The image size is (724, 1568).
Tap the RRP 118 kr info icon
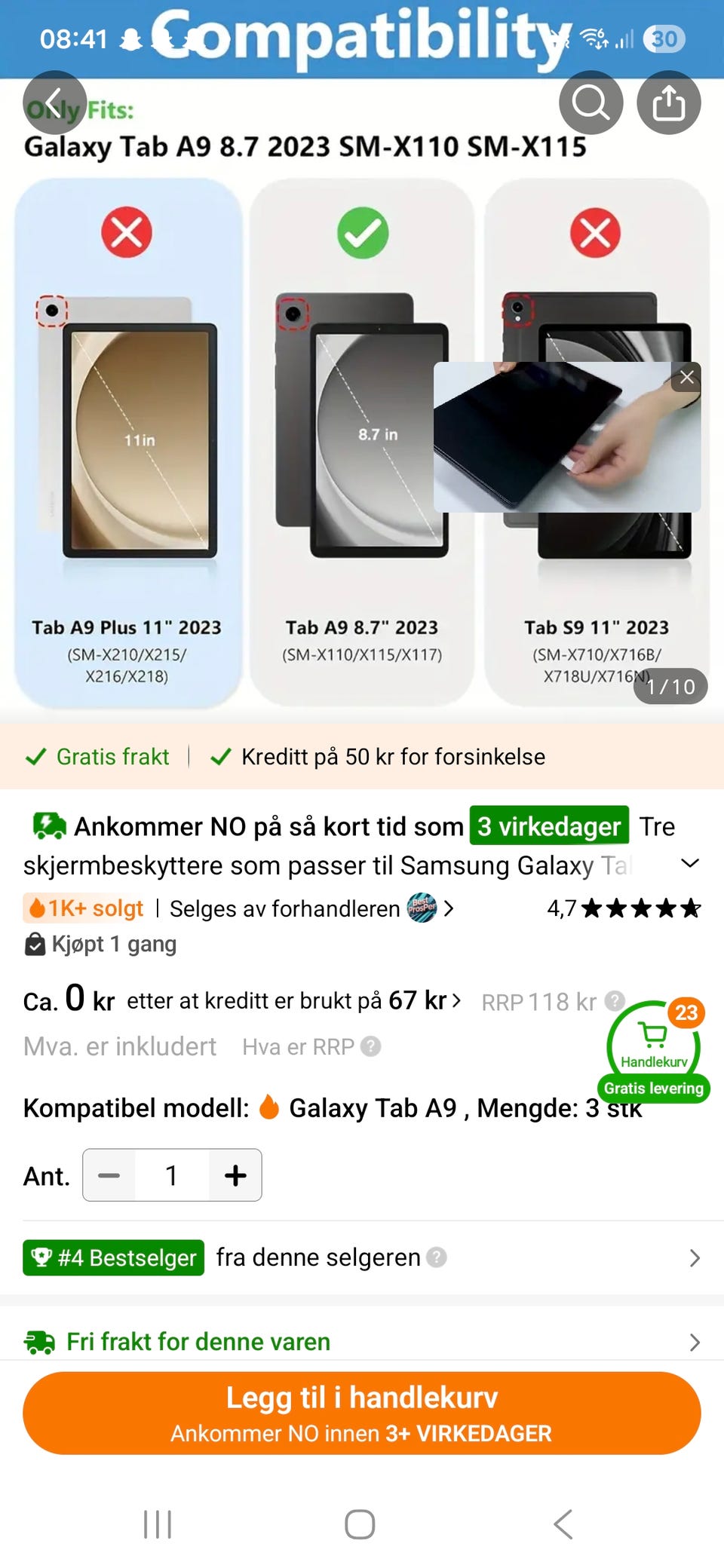tap(615, 1001)
